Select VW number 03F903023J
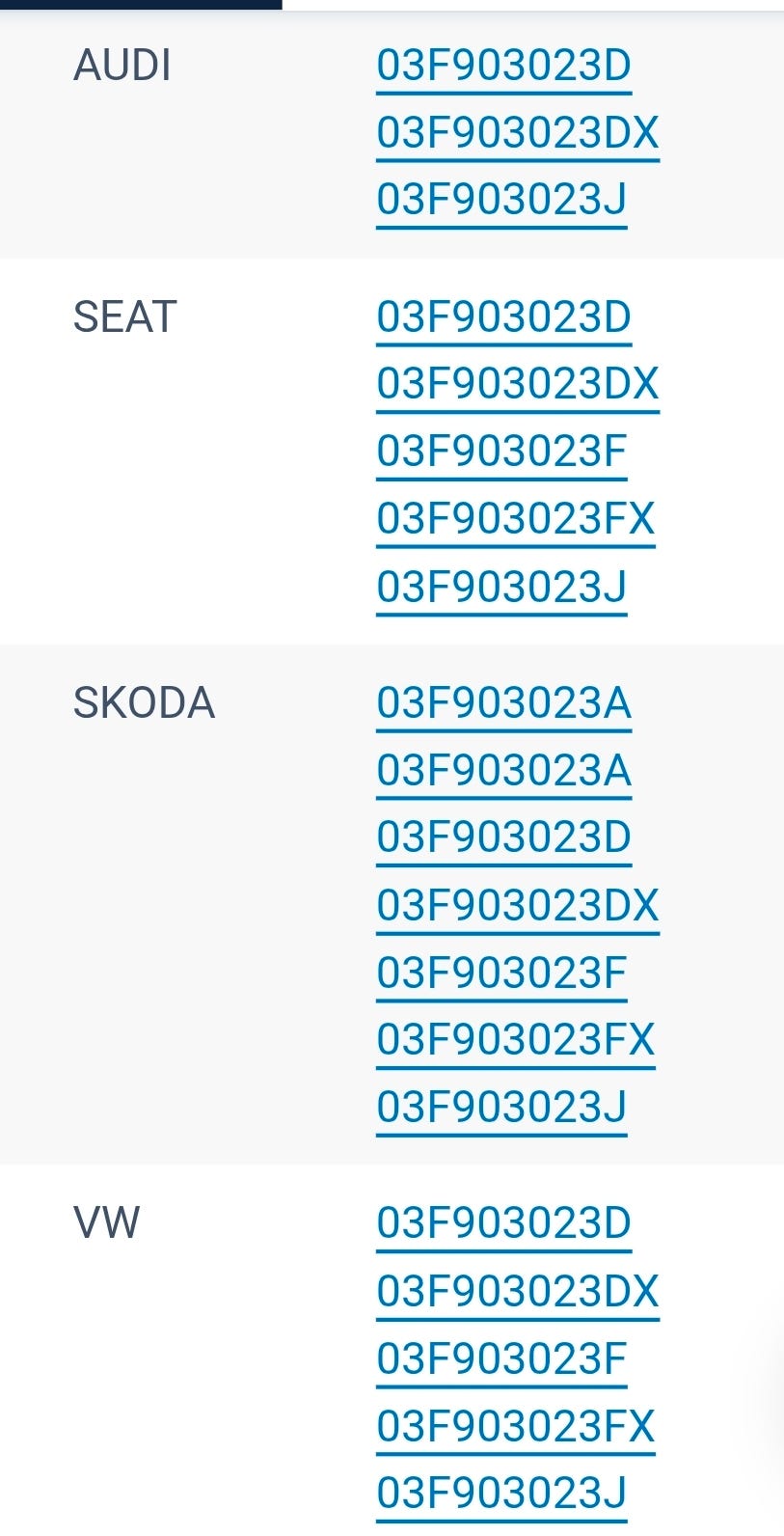Viewport: 784px width, 1536px height. tap(501, 1494)
